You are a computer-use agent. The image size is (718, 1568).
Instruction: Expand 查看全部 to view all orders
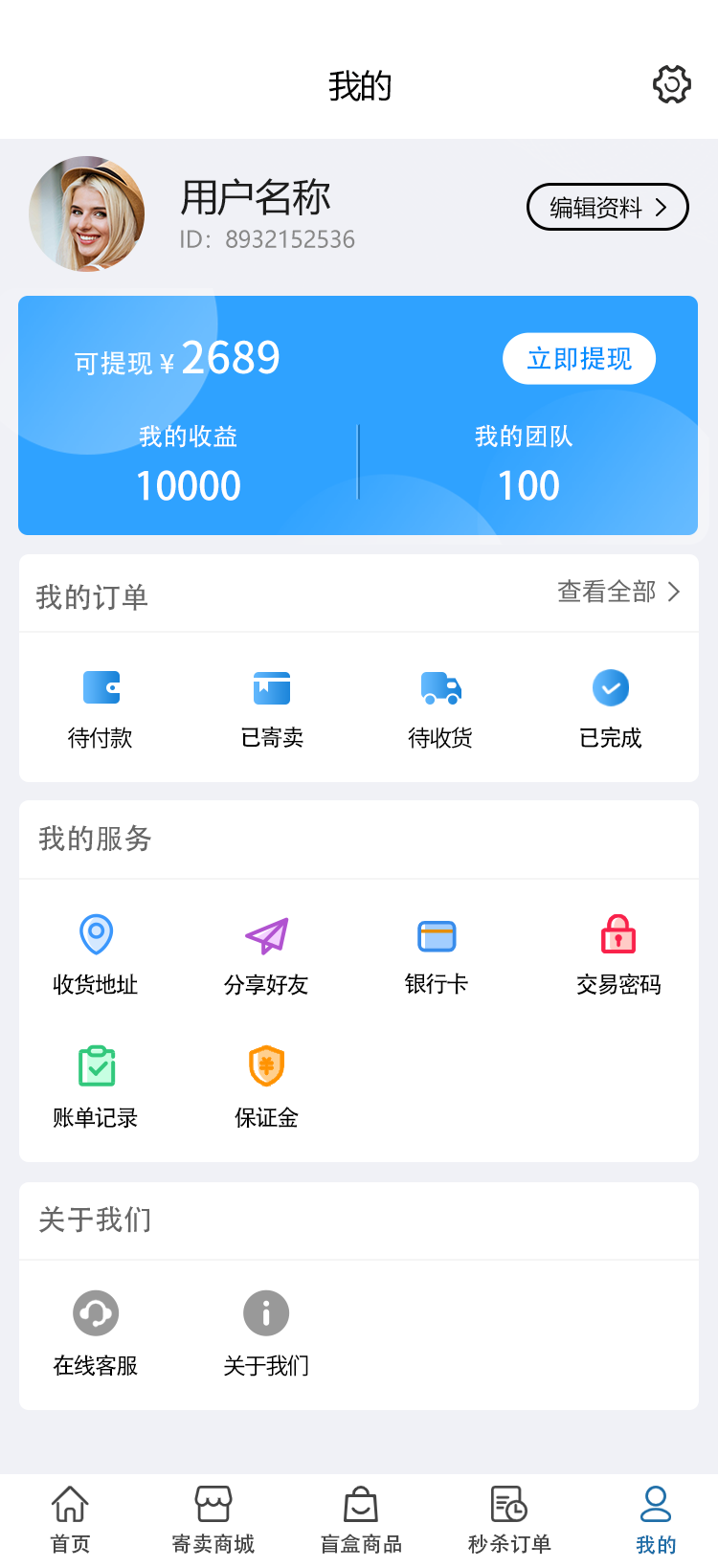[x=619, y=592]
